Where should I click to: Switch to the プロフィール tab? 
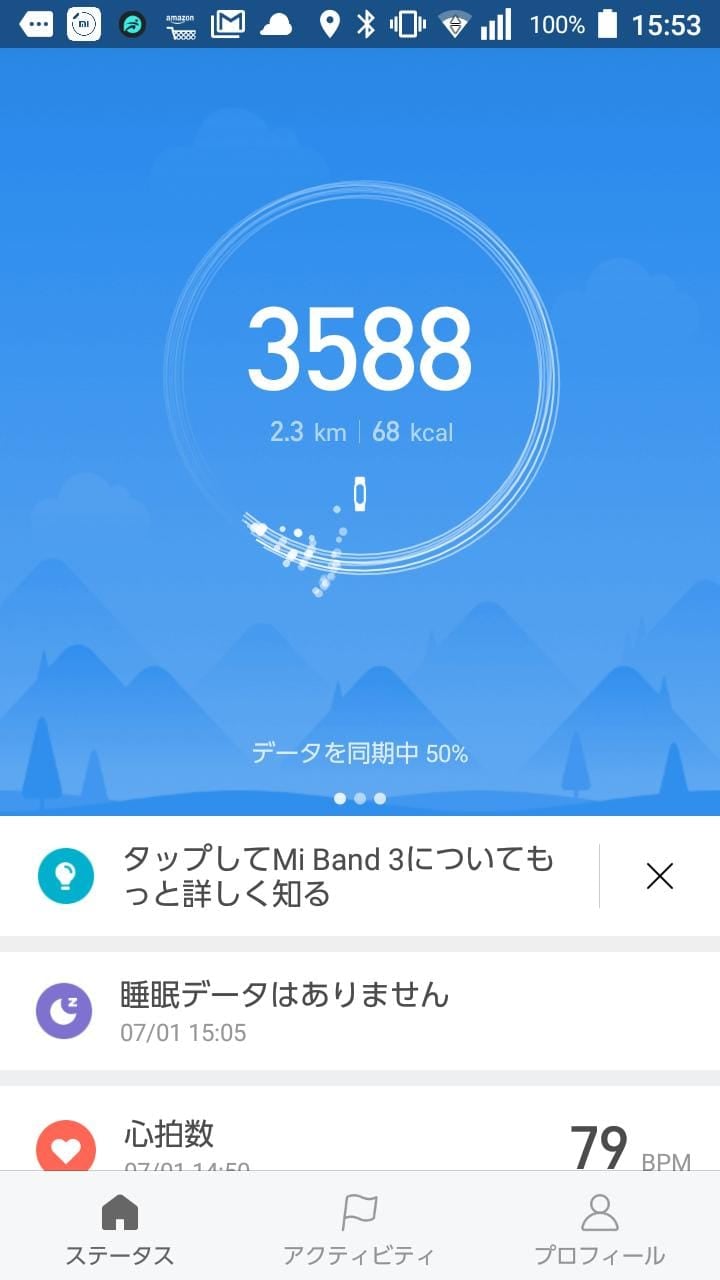(599, 1228)
